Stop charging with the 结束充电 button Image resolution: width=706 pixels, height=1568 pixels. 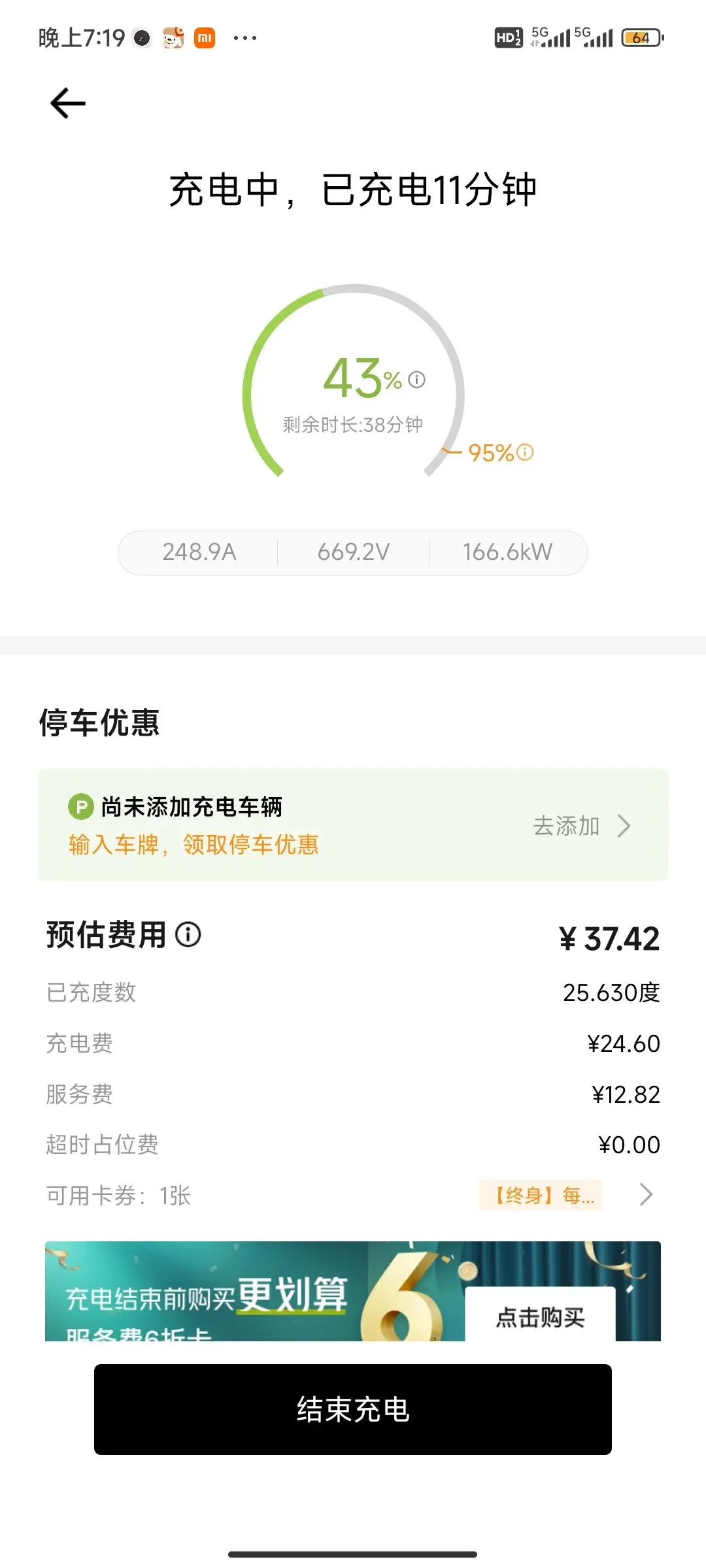tap(353, 1409)
